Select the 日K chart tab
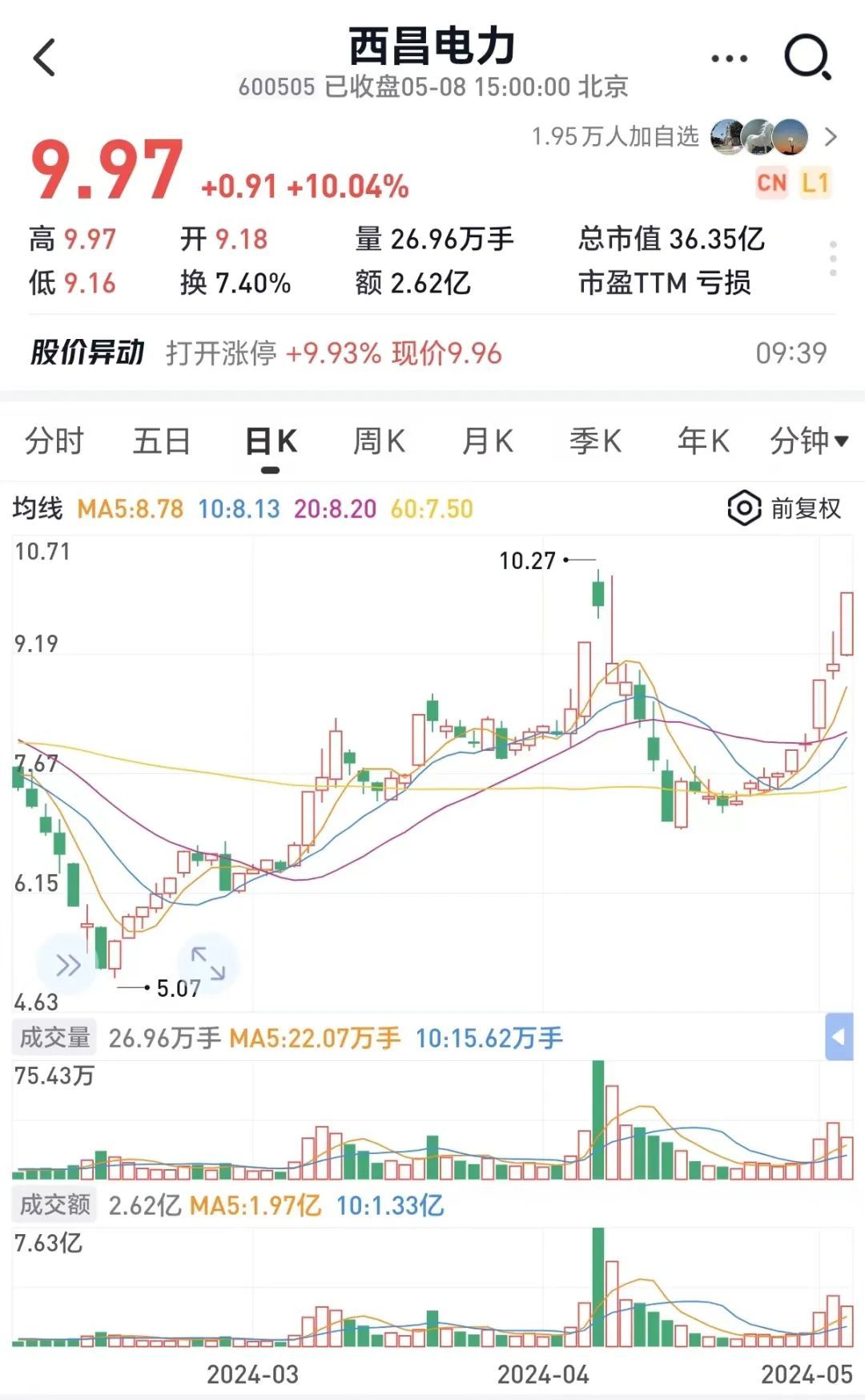The height and width of the screenshot is (1400, 865). click(271, 441)
